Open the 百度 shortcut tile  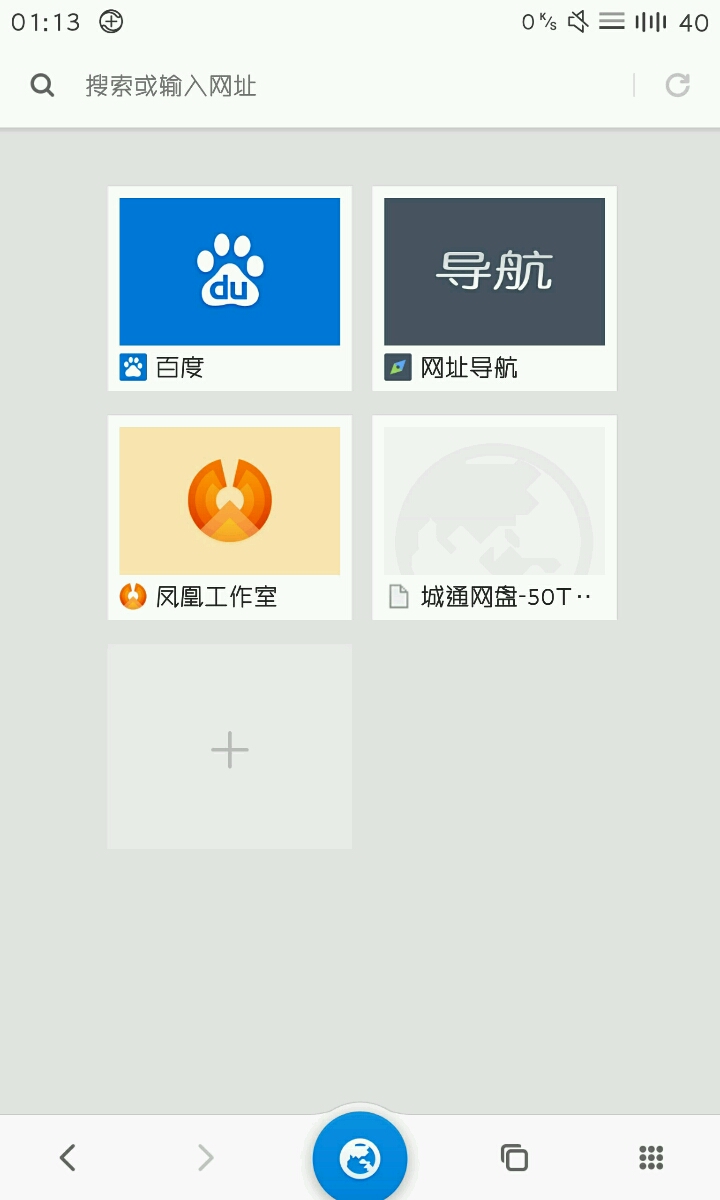point(229,288)
